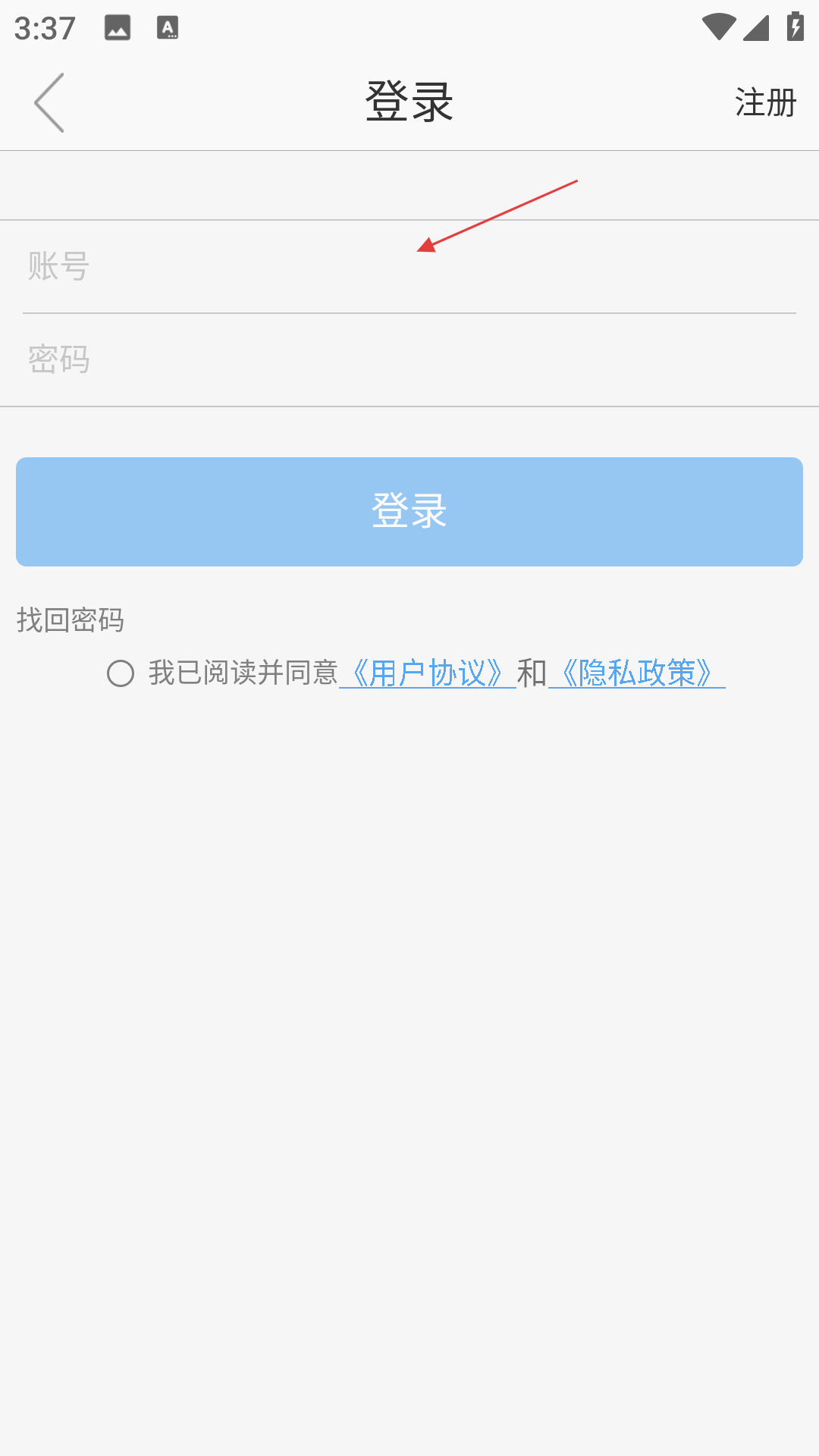Image resolution: width=819 pixels, height=1456 pixels.
Task: Go back using the top-left arrow
Action: point(49,102)
